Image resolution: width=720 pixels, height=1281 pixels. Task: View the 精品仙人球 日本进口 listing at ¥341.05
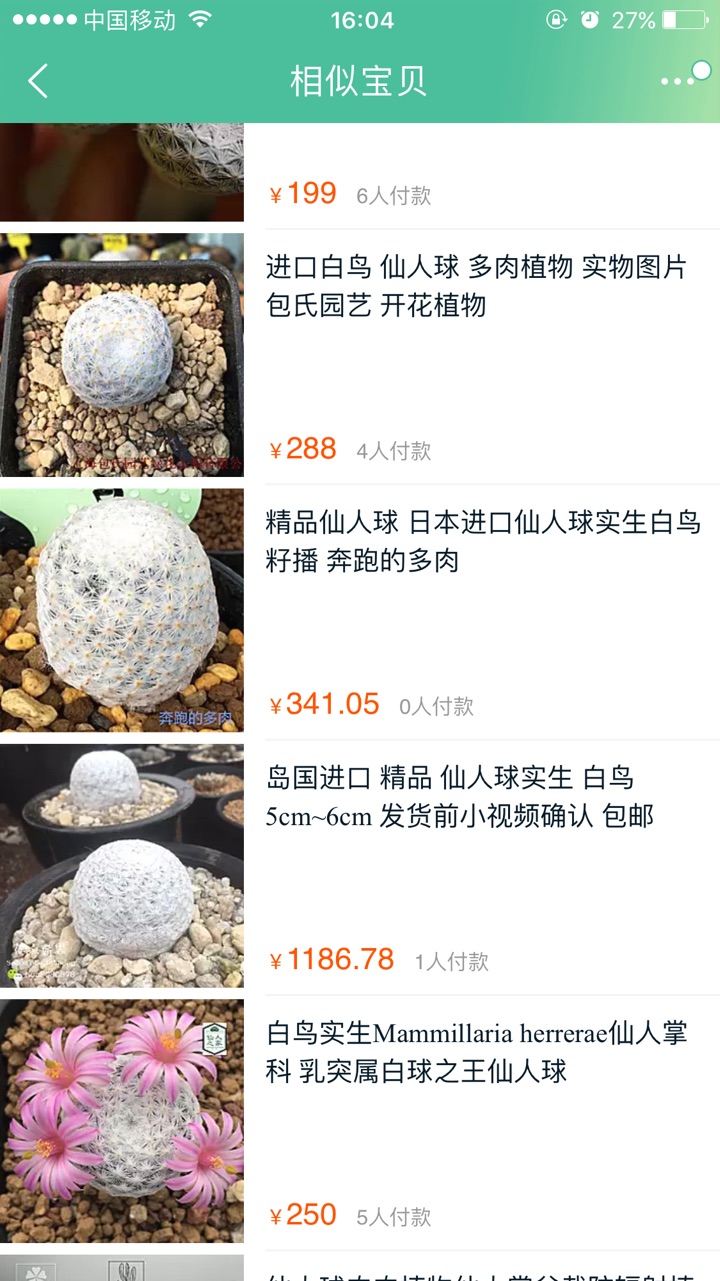coord(482,541)
